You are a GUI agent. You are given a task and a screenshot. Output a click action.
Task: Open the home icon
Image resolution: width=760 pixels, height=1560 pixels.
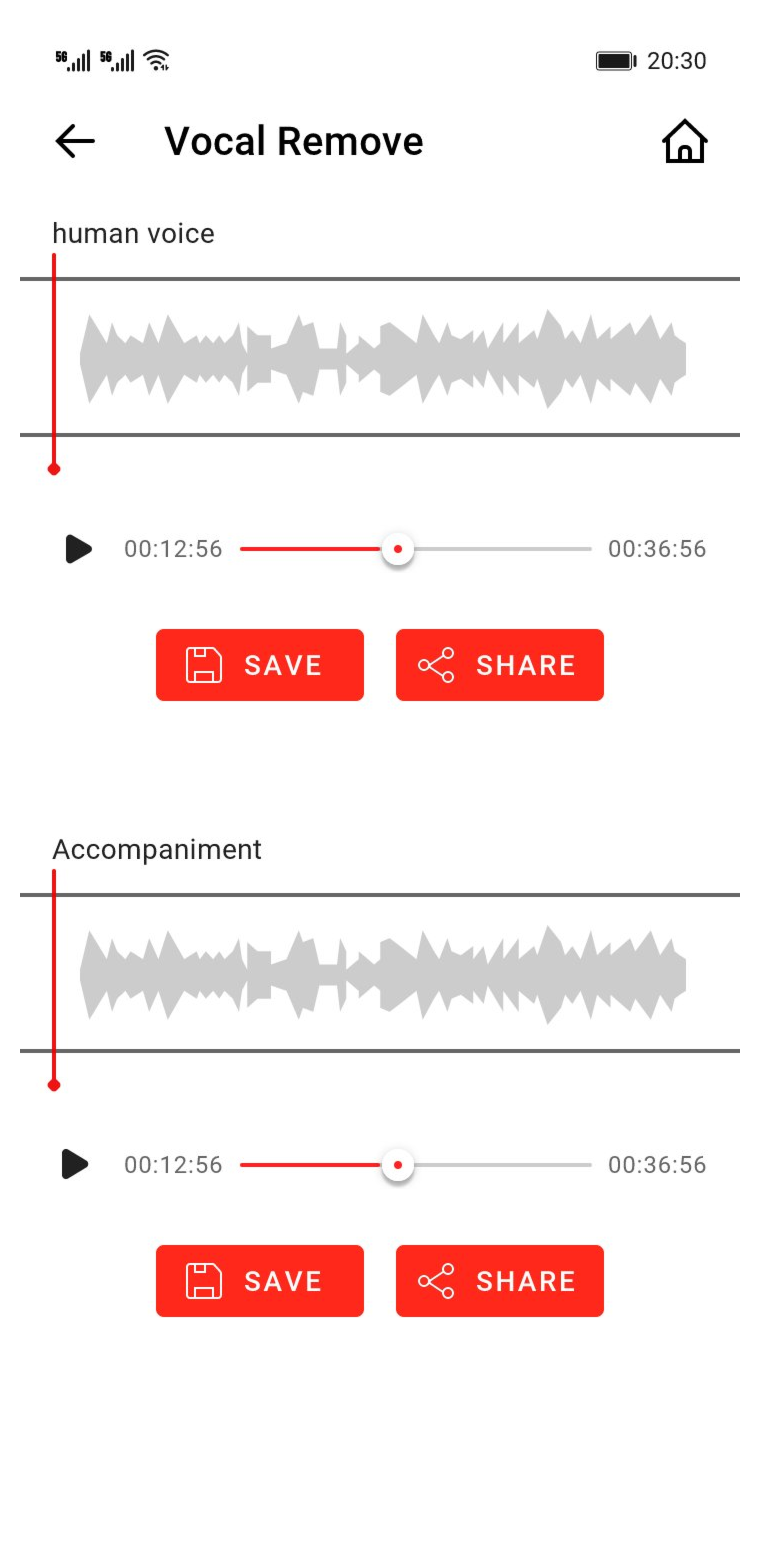click(x=684, y=142)
